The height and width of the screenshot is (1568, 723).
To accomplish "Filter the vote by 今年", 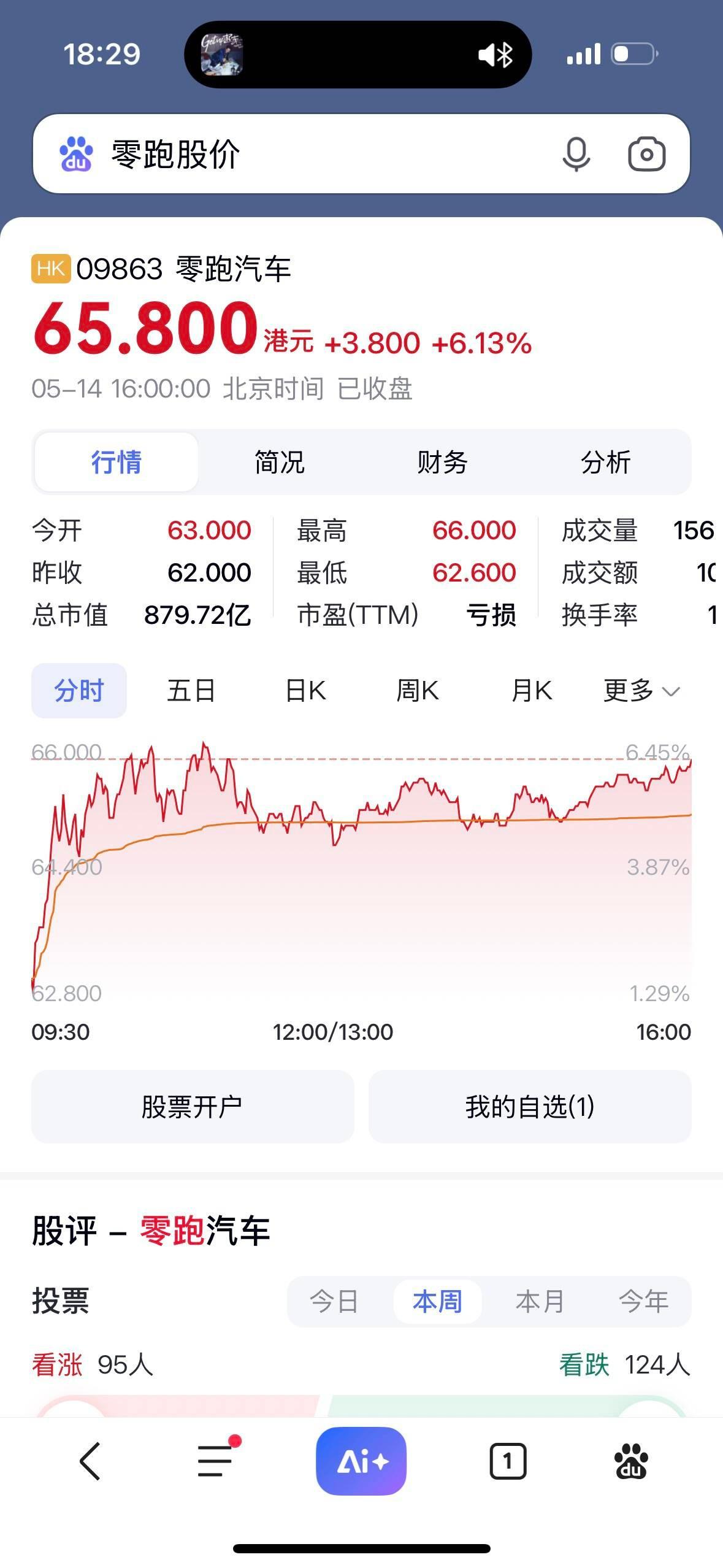I will click(x=643, y=1301).
